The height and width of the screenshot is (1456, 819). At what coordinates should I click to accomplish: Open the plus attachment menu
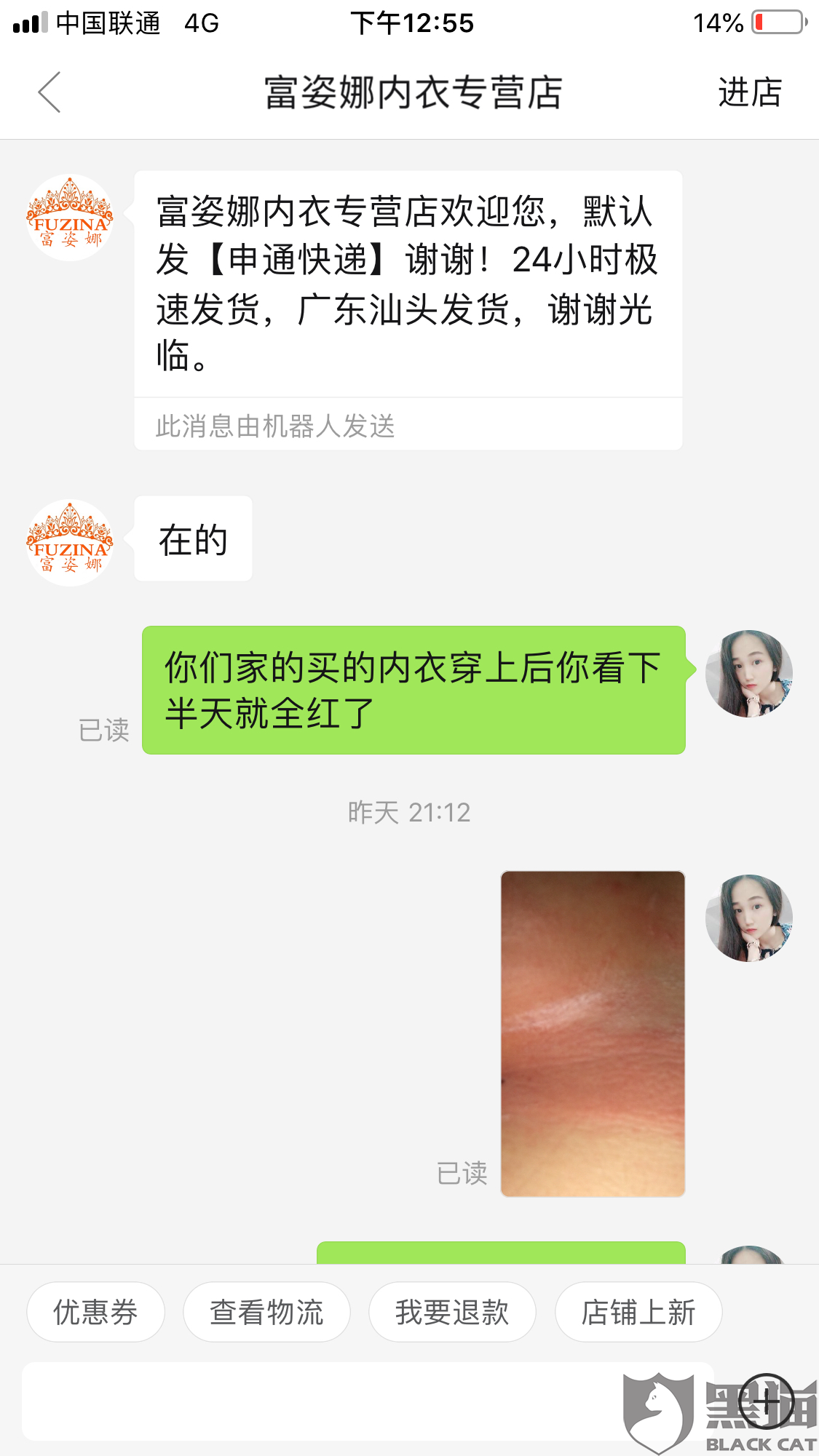click(766, 1401)
